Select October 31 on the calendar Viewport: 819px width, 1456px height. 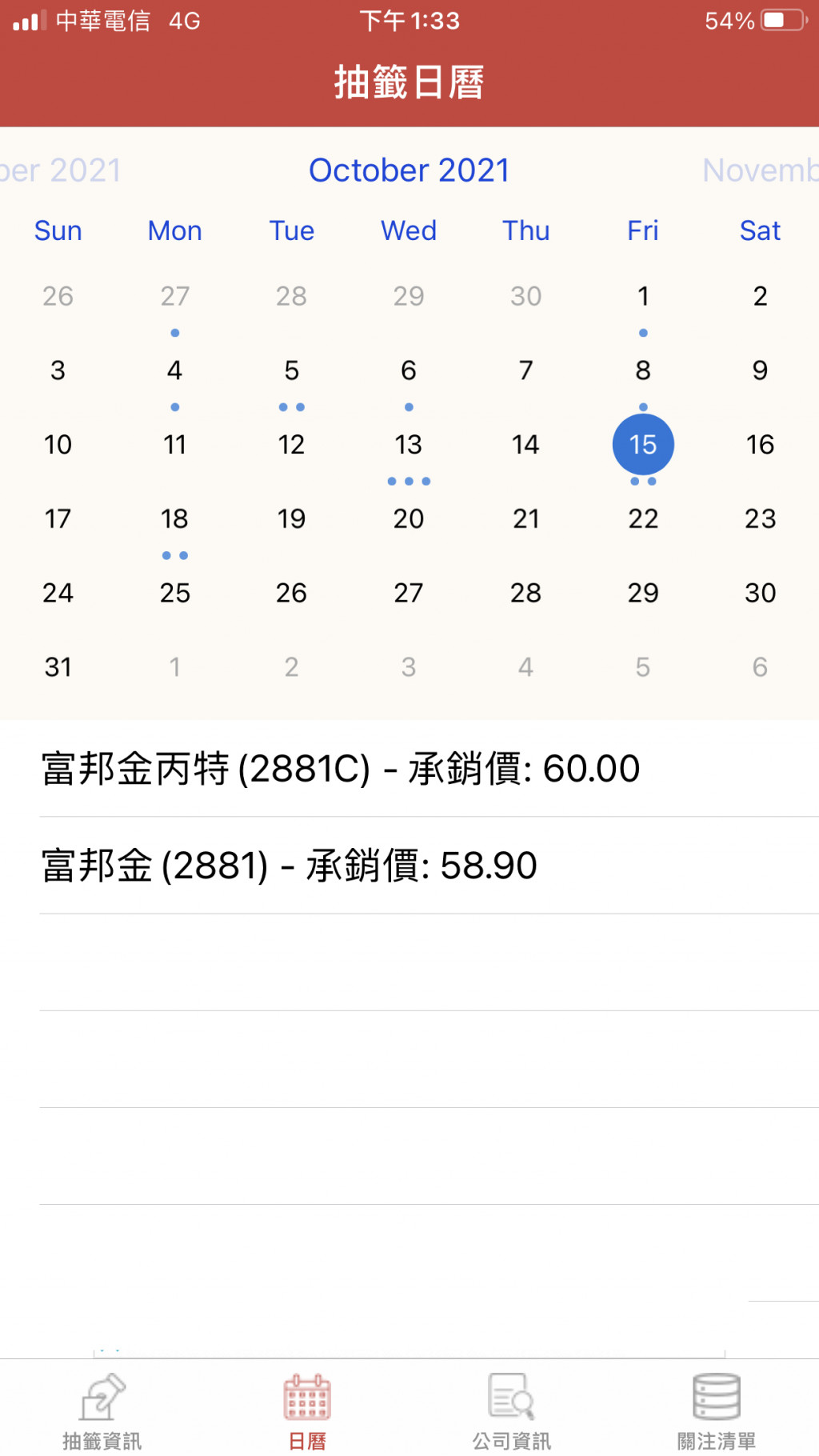[x=58, y=667]
